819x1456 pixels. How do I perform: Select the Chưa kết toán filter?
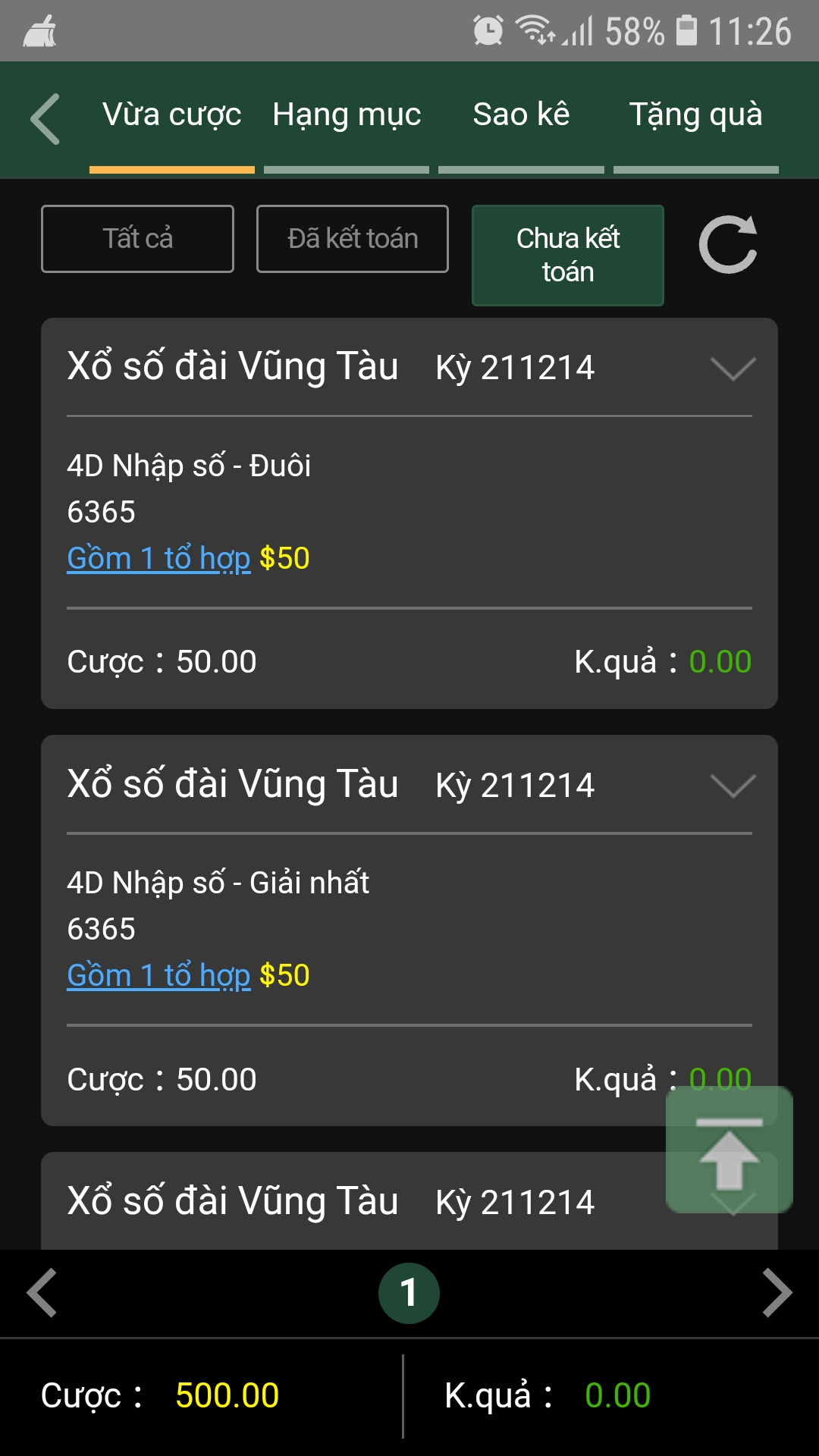tap(568, 256)
